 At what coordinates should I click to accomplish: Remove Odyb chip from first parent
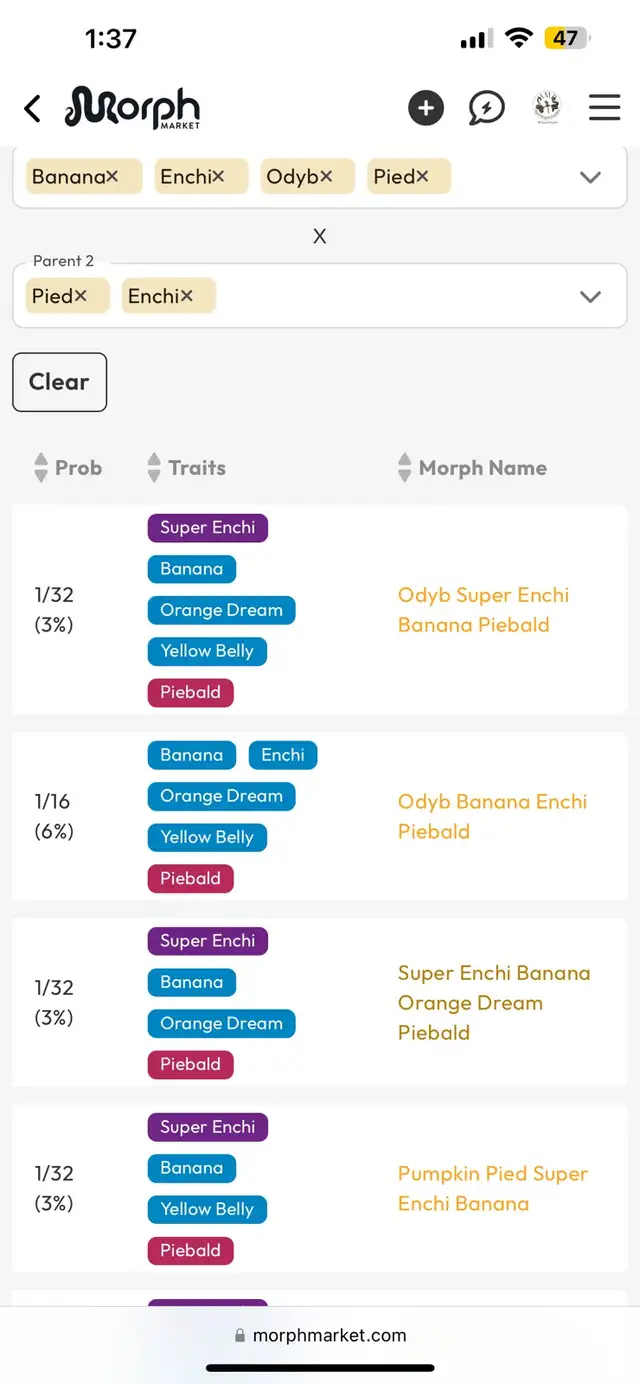click(325, 176)
